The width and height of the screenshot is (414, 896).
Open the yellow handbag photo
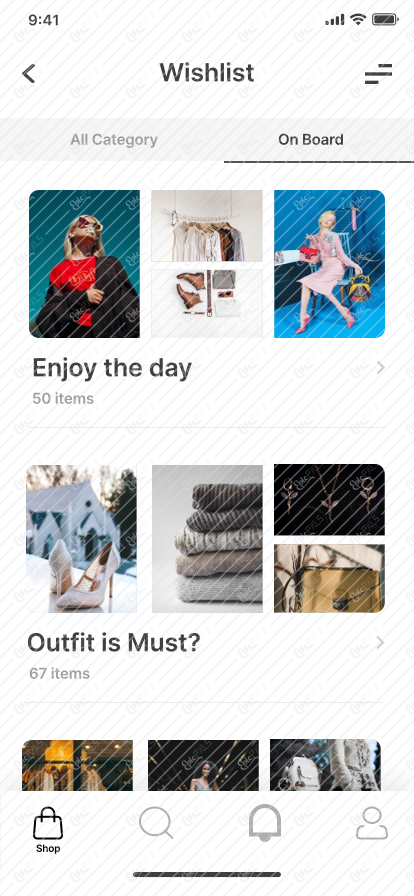click(x=329, y=578)
